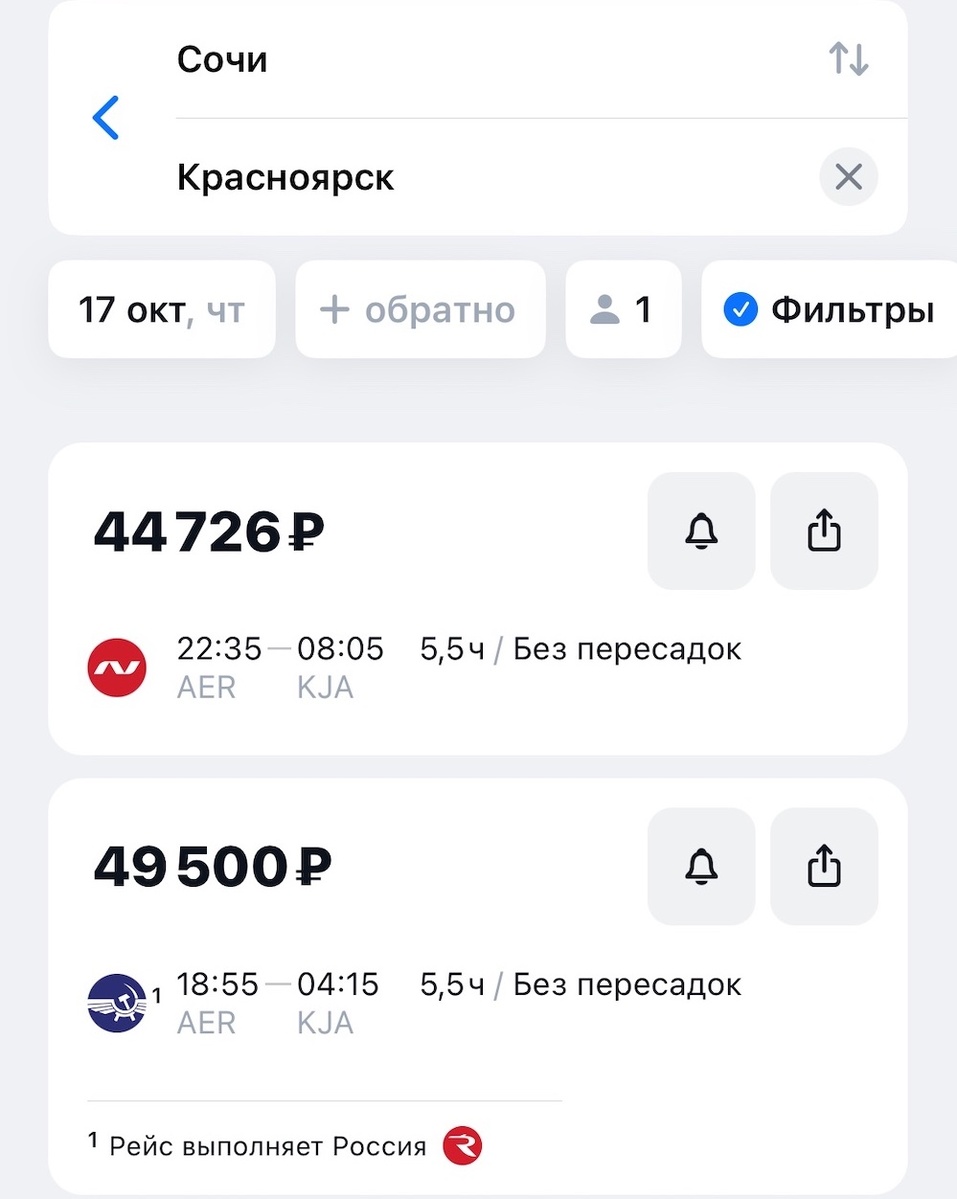Tap the blue checkmark on Фильтры
This screenshot has height=1199, width=957.
pos(740,309)
